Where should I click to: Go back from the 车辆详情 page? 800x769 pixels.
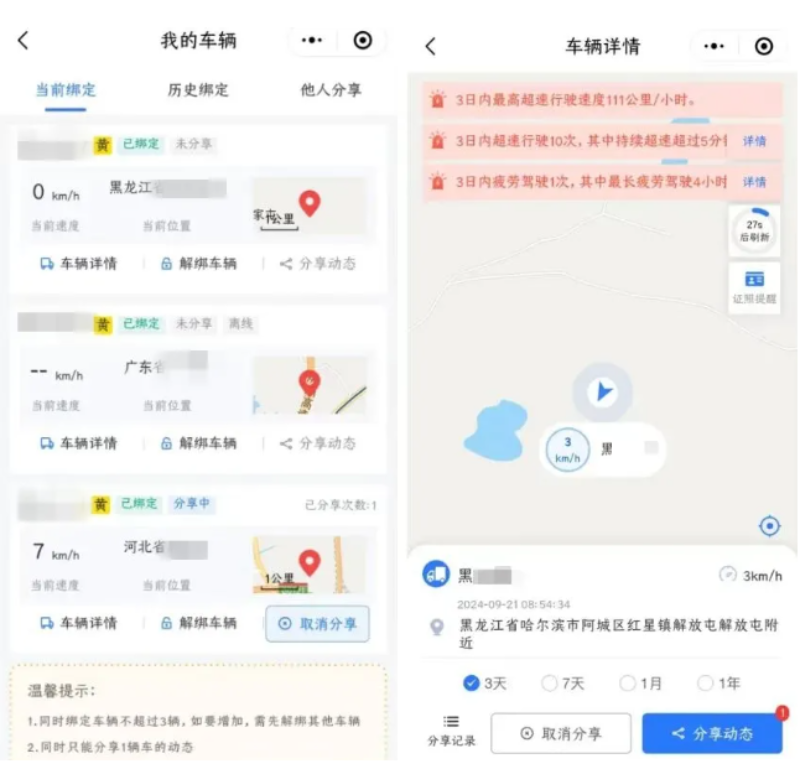[x=430, y=47]
